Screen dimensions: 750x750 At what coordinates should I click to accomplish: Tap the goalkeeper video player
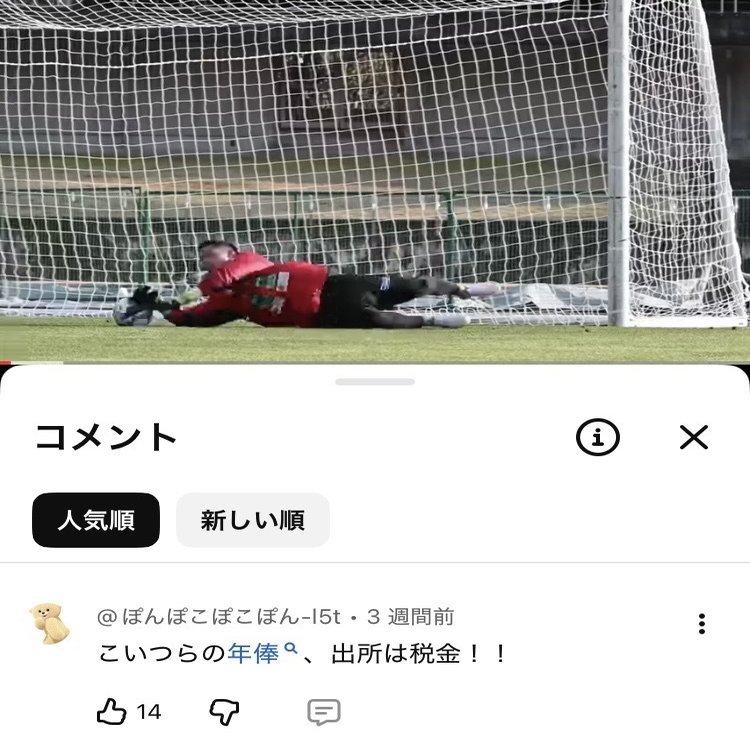(x=375, y=180)
